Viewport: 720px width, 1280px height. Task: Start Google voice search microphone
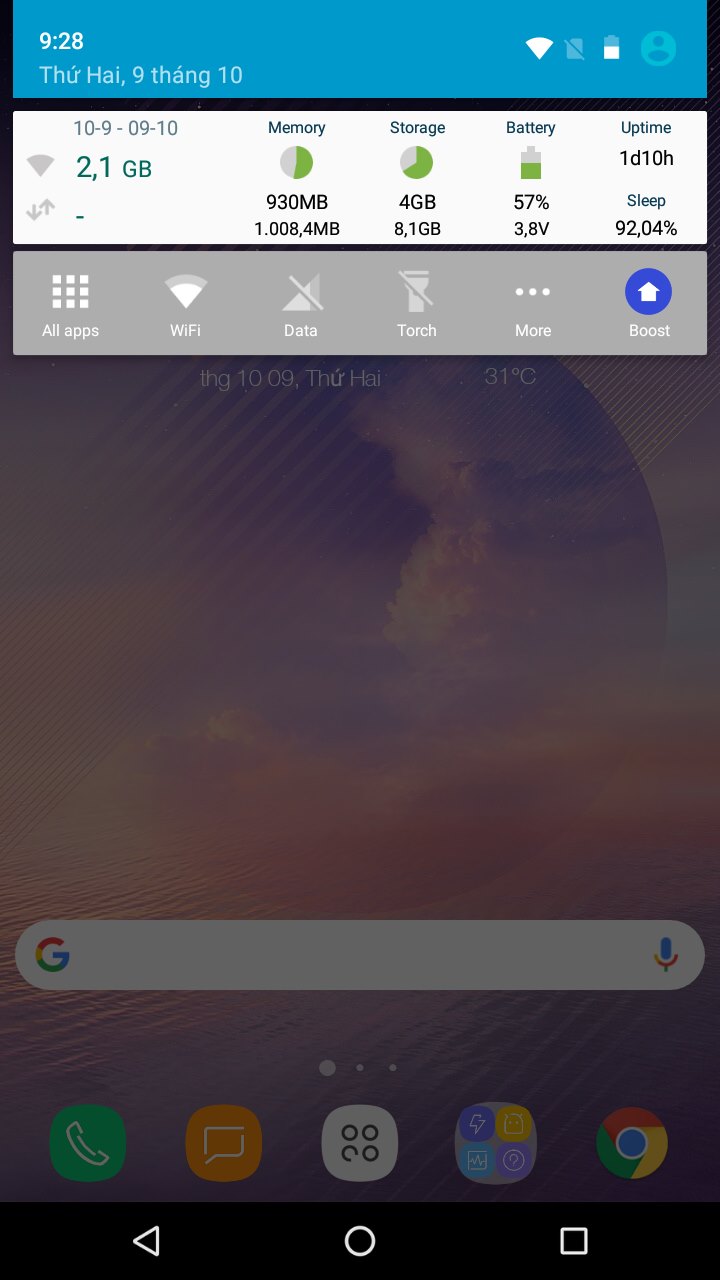click(x=665, y=955)
